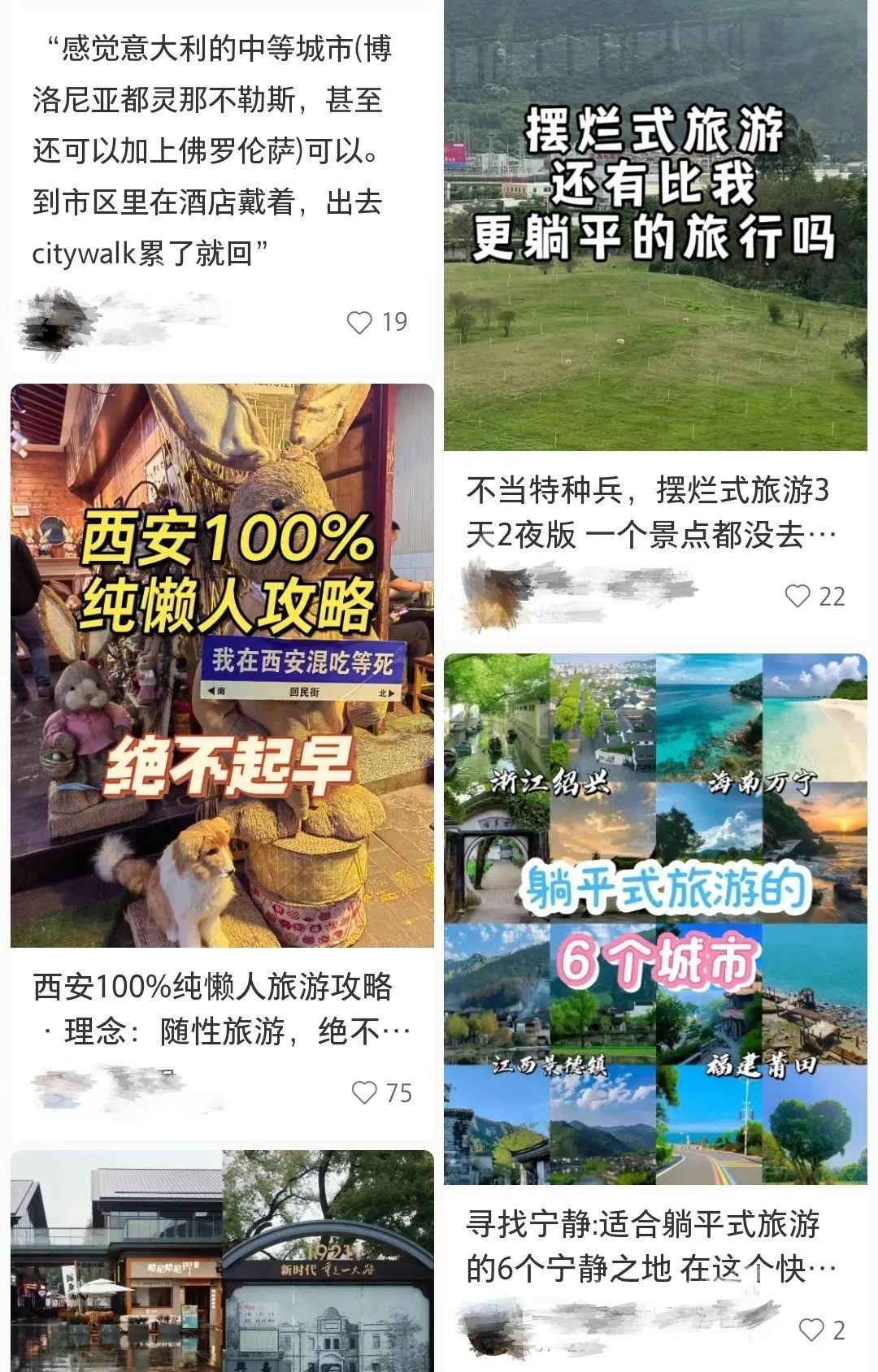
Task: Open the 躺平式旅游的6个城市 post
Action: pos(655,918)
